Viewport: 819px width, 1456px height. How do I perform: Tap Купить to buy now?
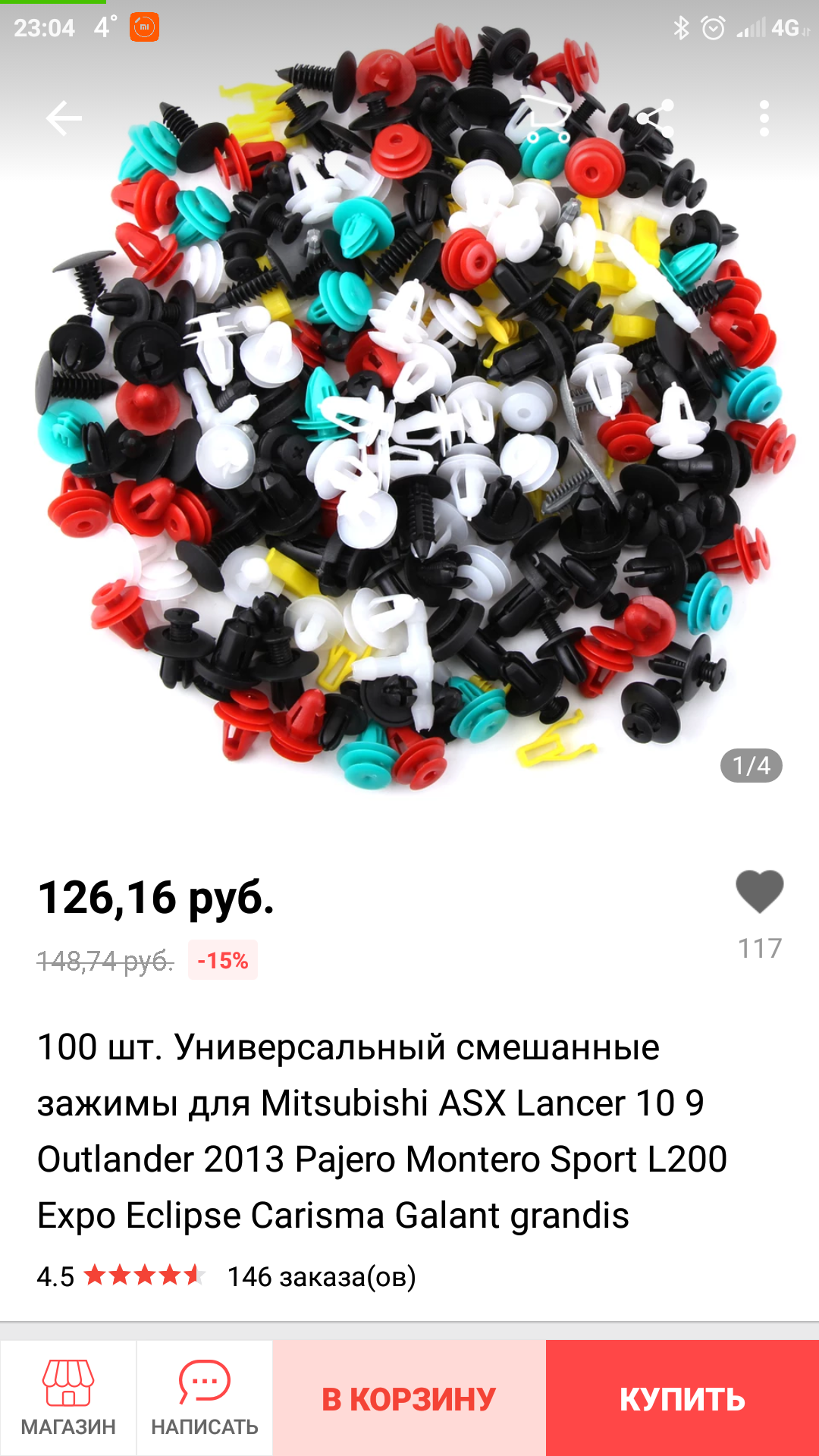tap(682, 1398)
